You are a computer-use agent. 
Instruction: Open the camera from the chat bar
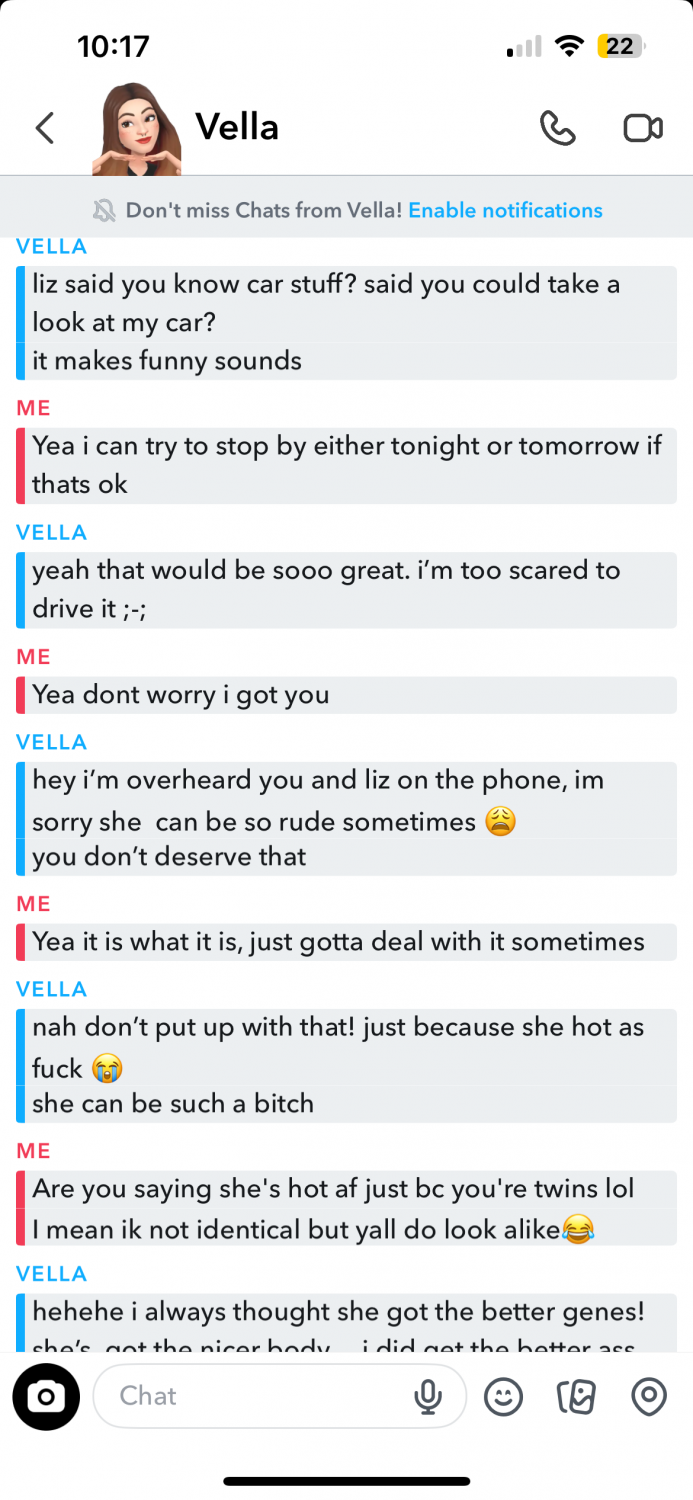(x=46, y=1396)
